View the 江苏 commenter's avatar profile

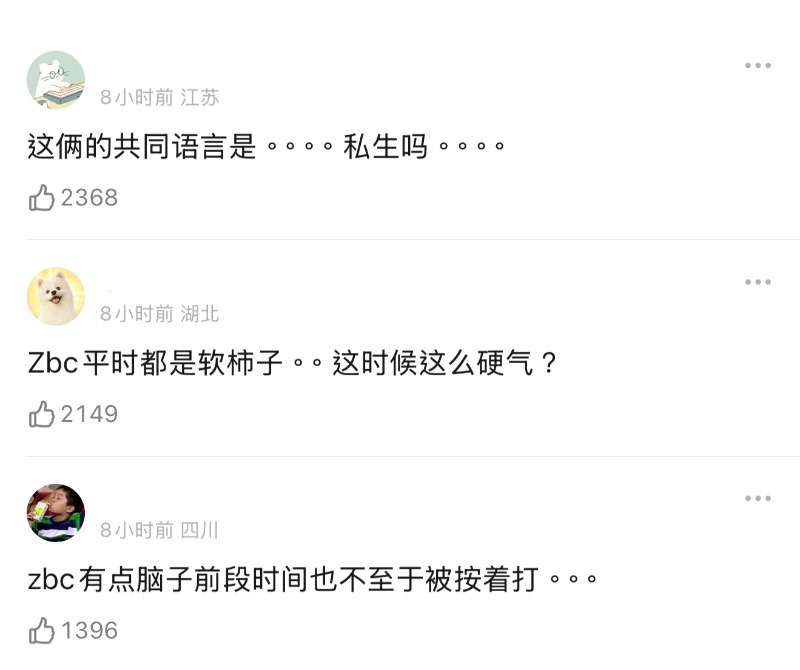(56, 80)
